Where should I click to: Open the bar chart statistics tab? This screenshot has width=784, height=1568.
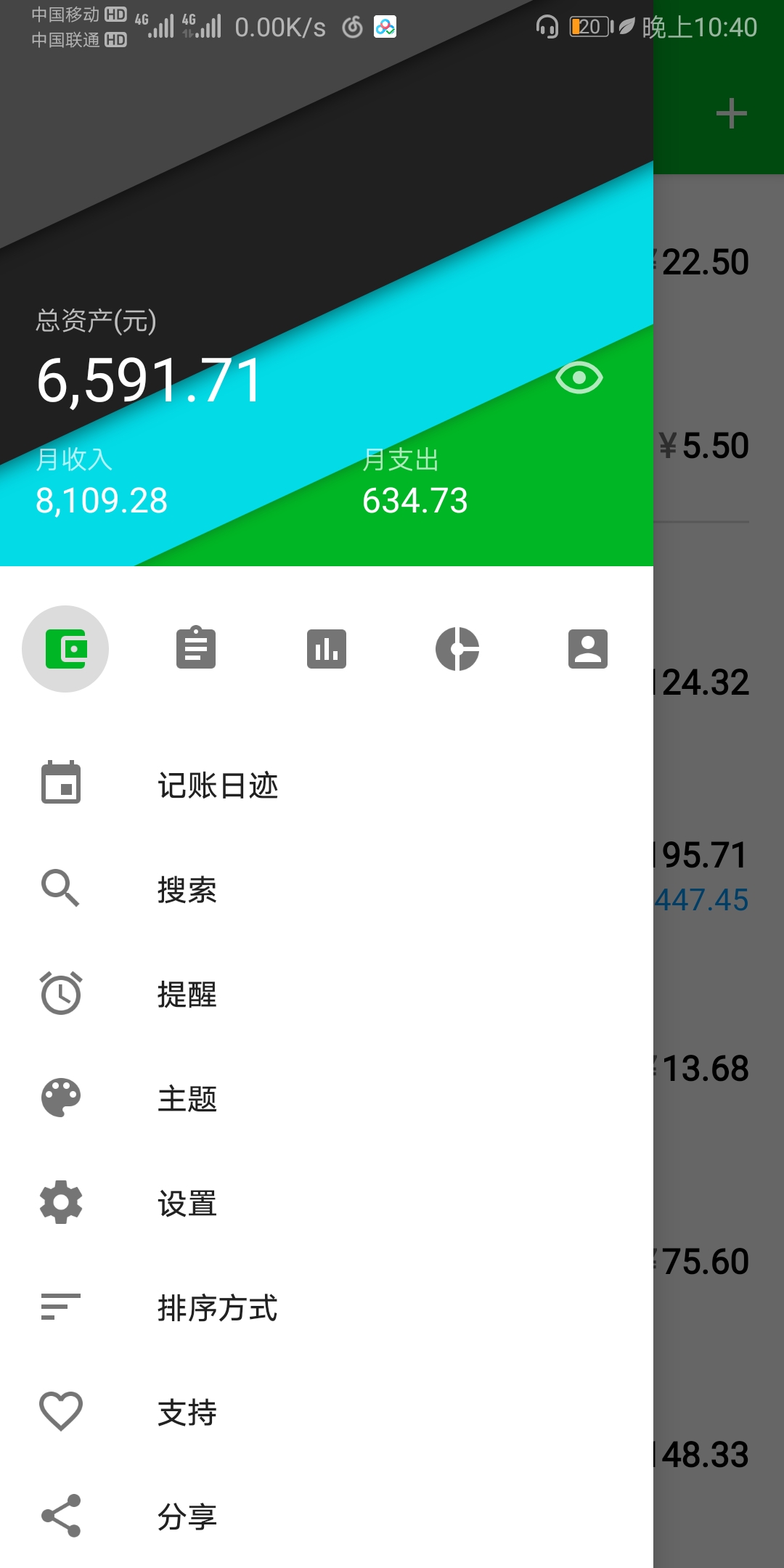(x=327, y=649)
